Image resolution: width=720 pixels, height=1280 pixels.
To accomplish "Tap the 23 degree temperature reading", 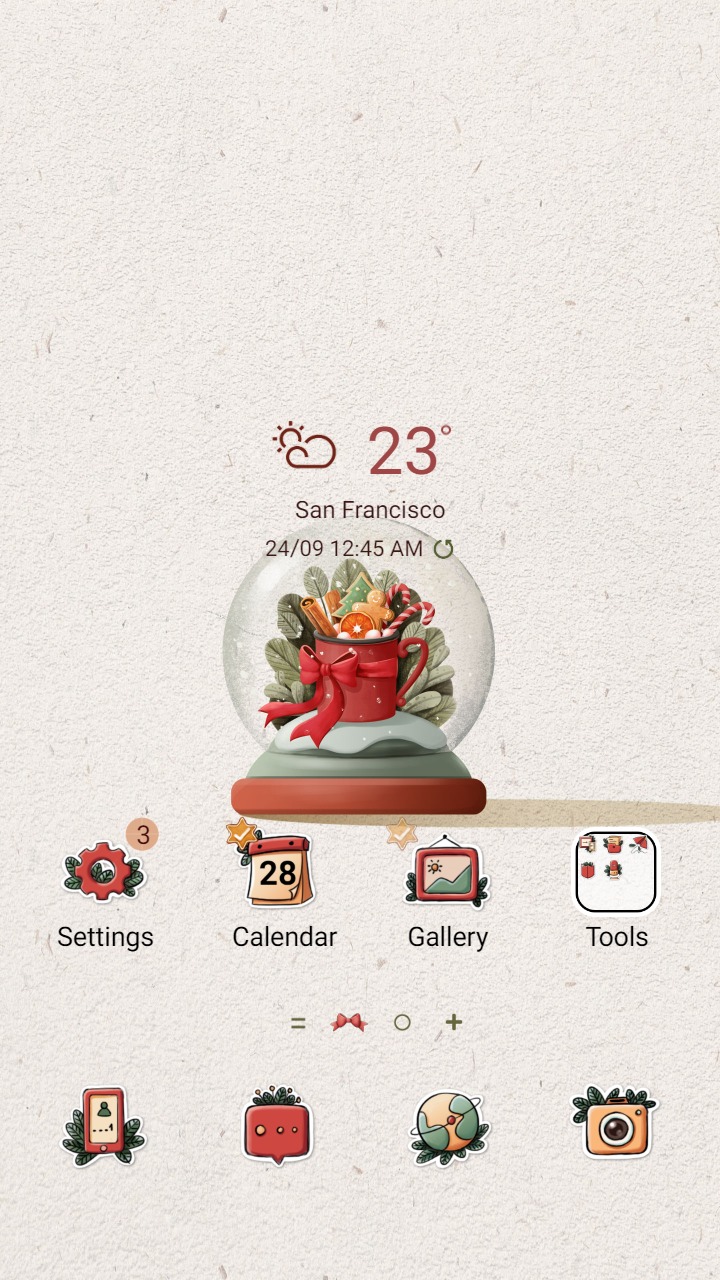I will (x=404, y=449).
